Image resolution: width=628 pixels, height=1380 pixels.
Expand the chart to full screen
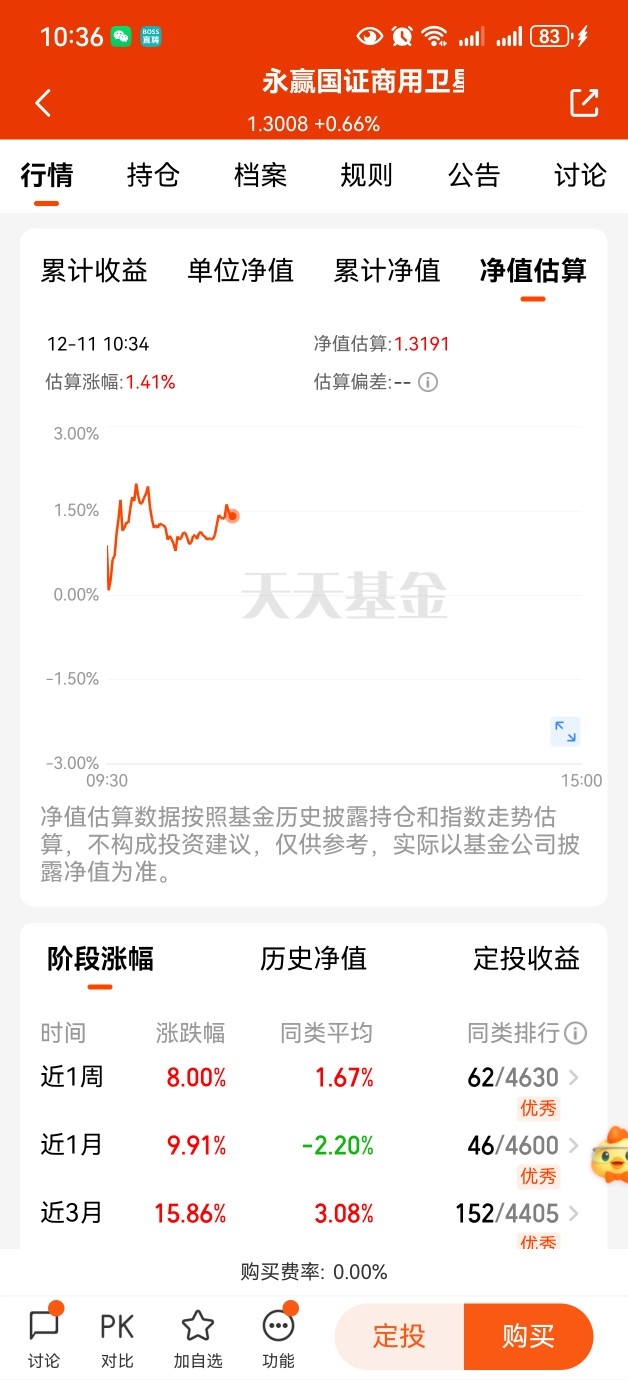[x=565, y=731]
